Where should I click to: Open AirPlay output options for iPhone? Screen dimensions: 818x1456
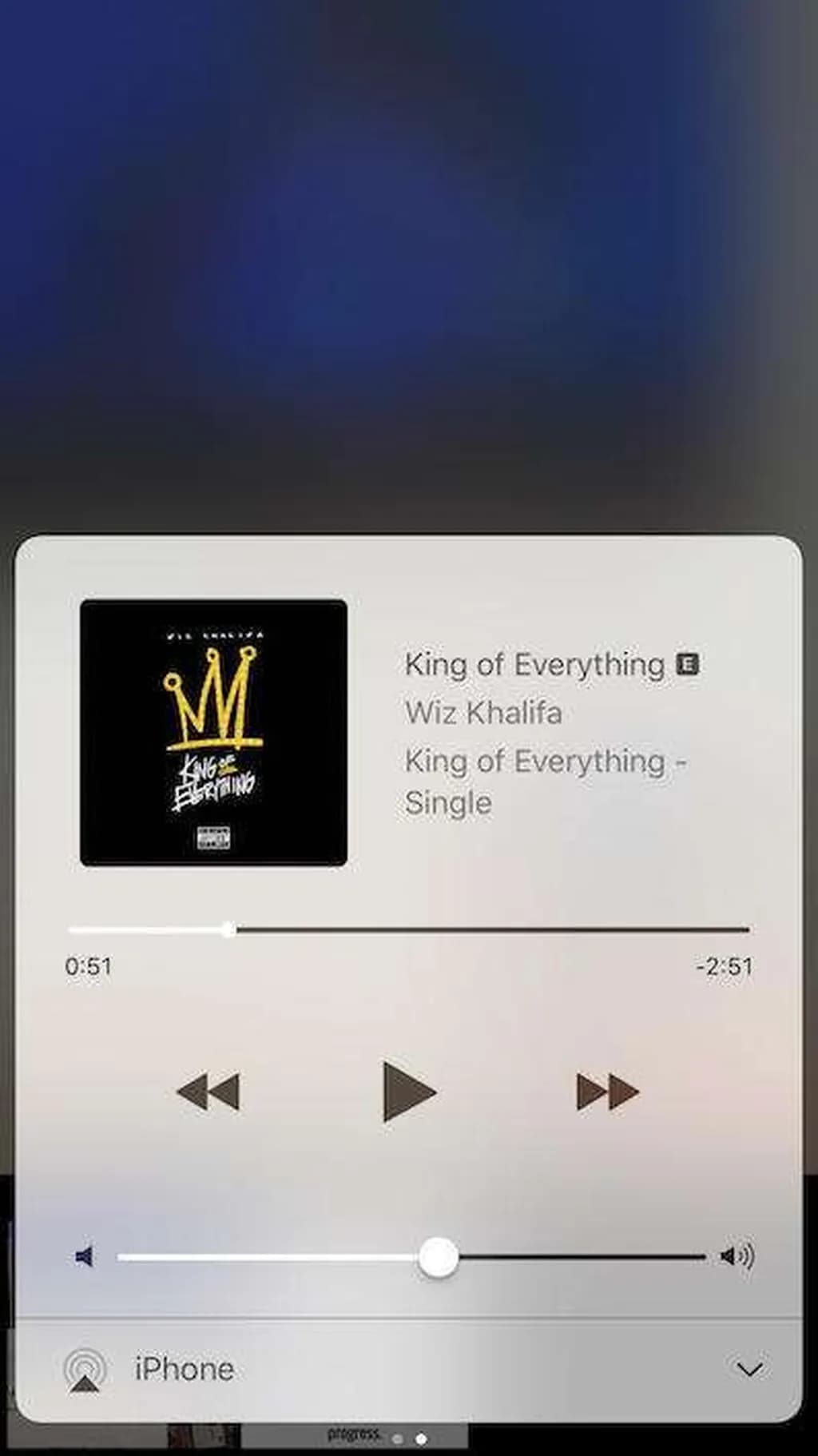[85, 1370]
